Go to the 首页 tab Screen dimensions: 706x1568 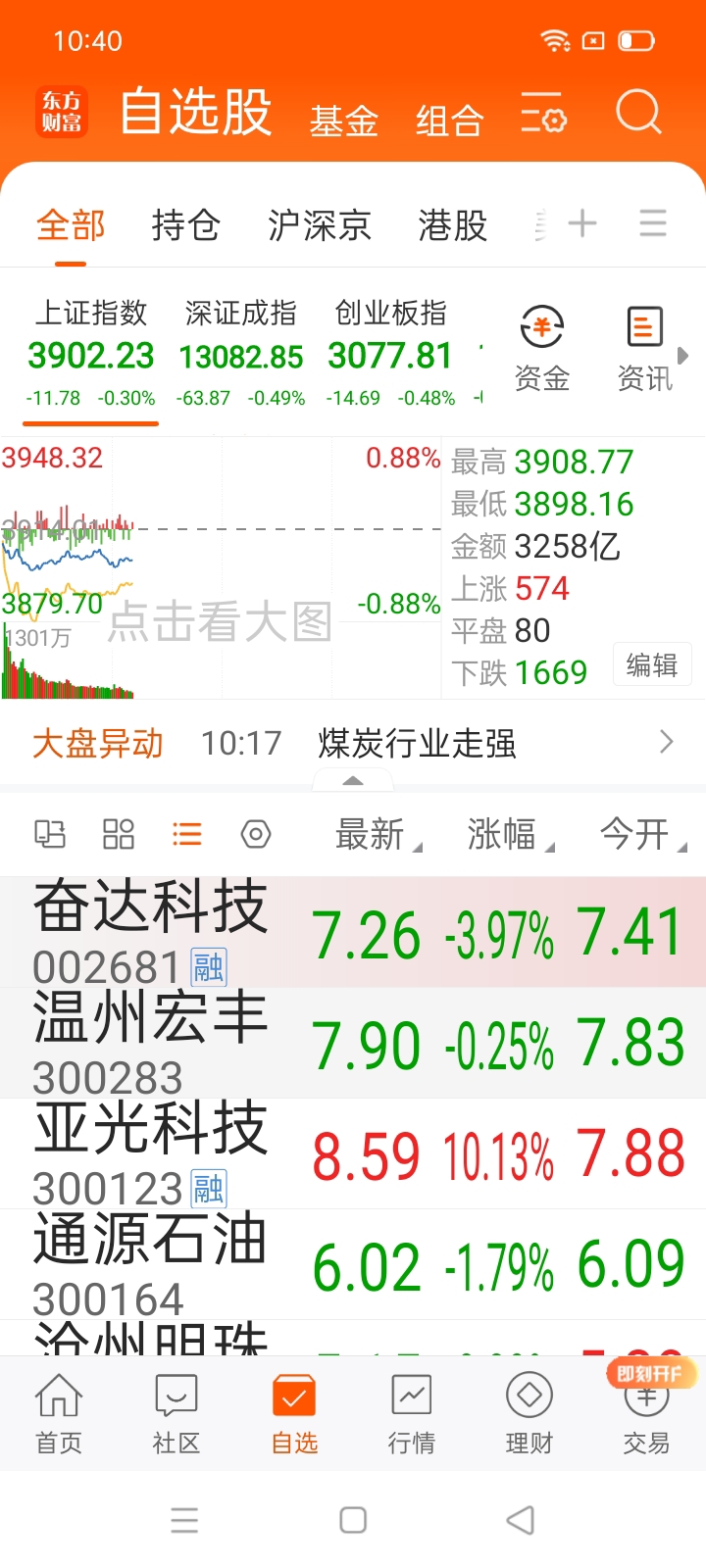(x=59, y=1413)
